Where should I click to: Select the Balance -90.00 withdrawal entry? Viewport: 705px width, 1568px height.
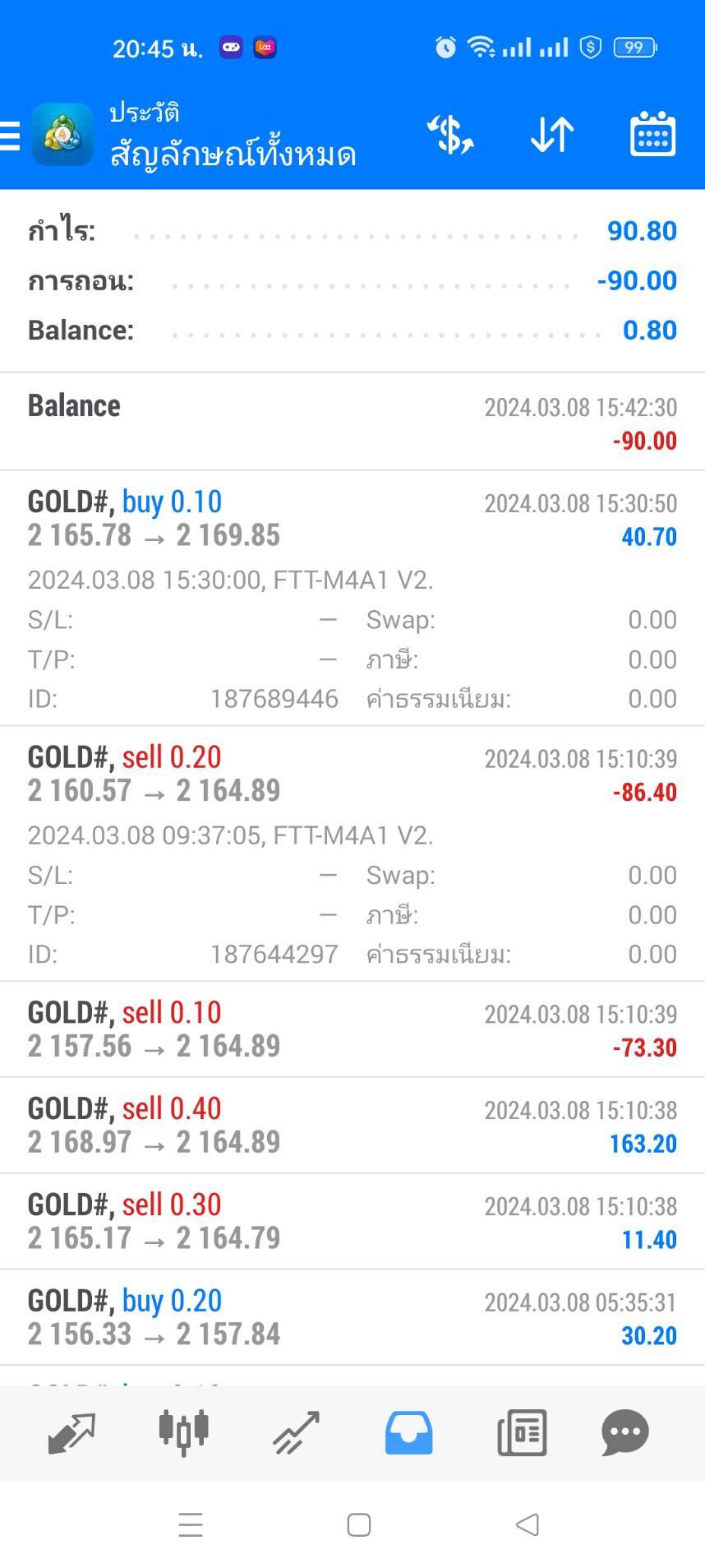click(x=352, y=422)
